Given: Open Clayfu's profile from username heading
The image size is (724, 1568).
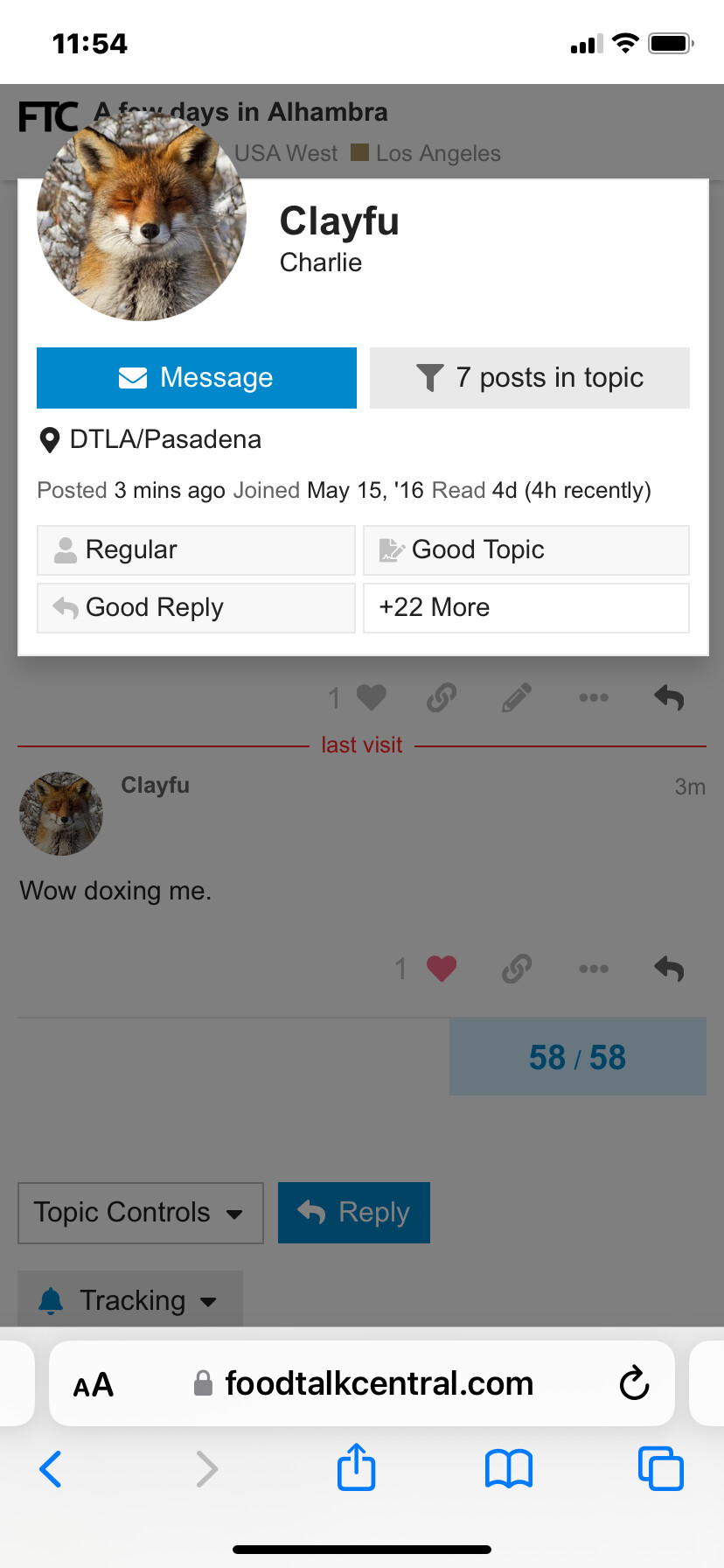Looking at the screenshot, I should tap(339, 221).
